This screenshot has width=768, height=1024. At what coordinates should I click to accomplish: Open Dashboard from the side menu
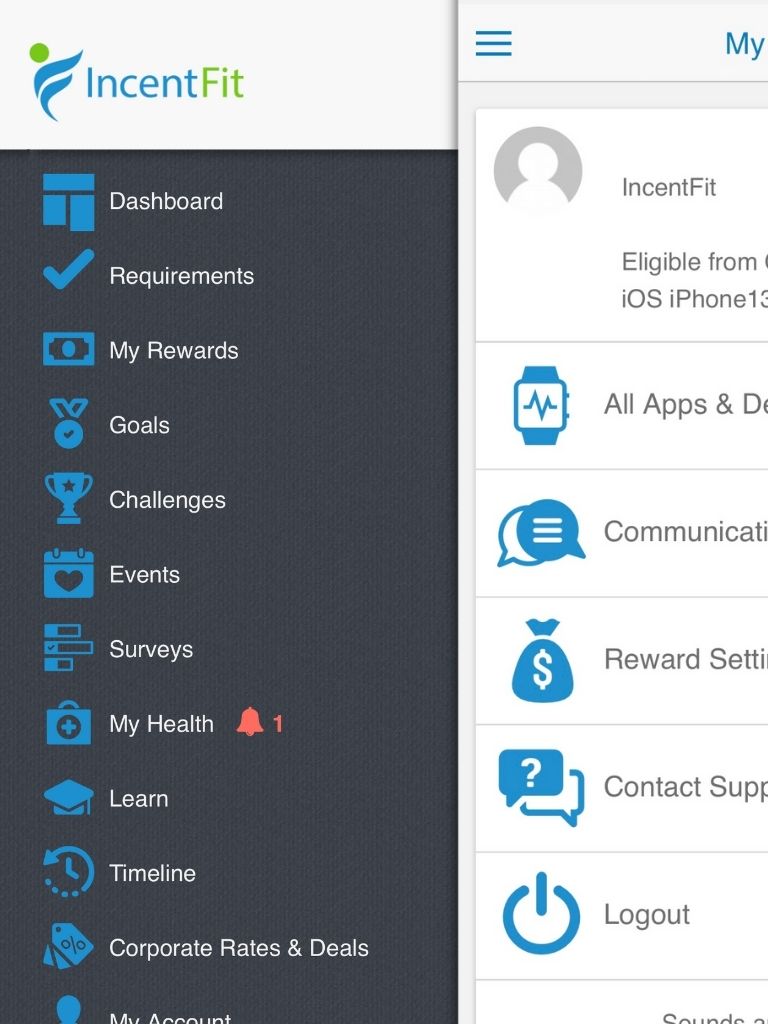[165, 201]
